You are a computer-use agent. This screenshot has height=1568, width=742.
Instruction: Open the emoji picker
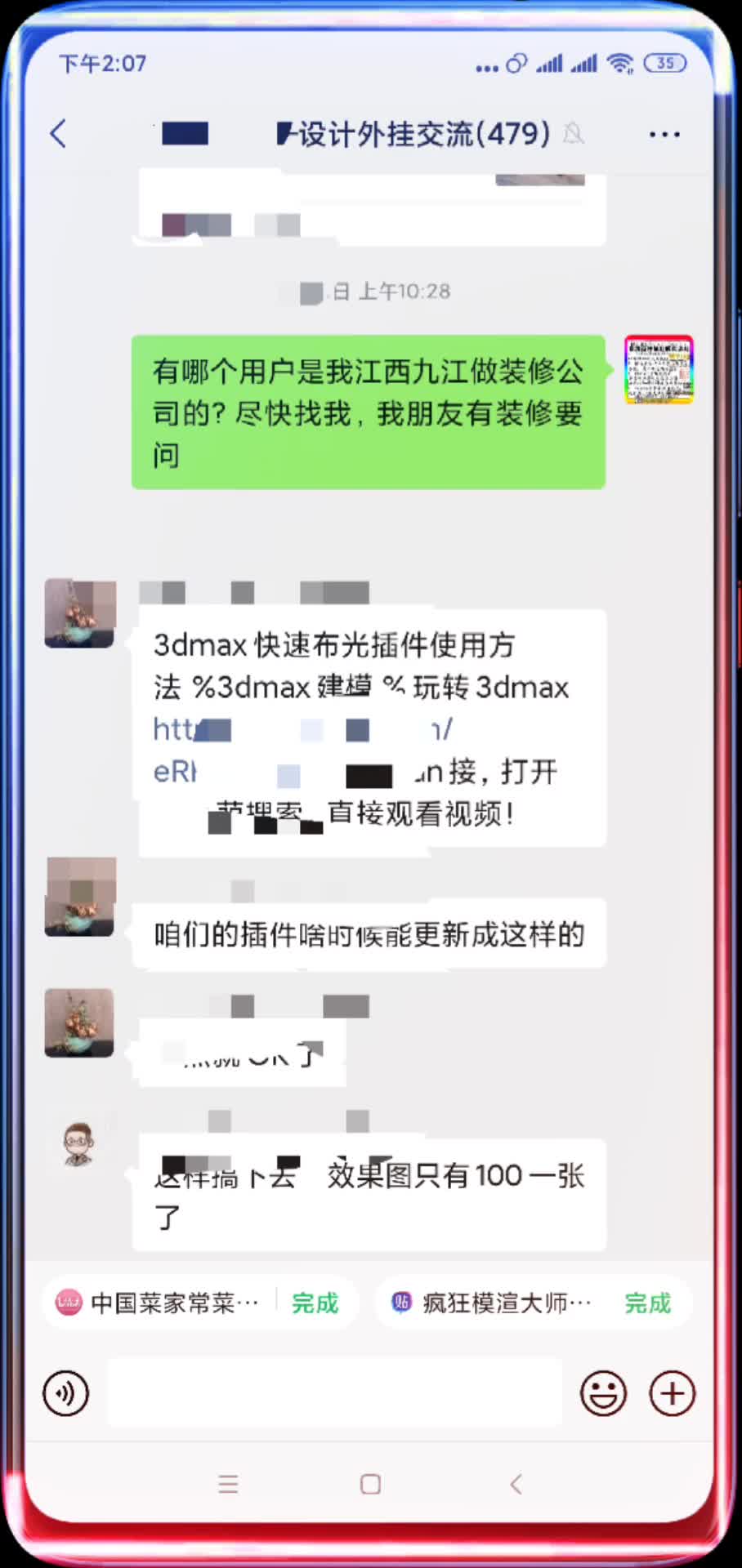[x=602, y=1392]
